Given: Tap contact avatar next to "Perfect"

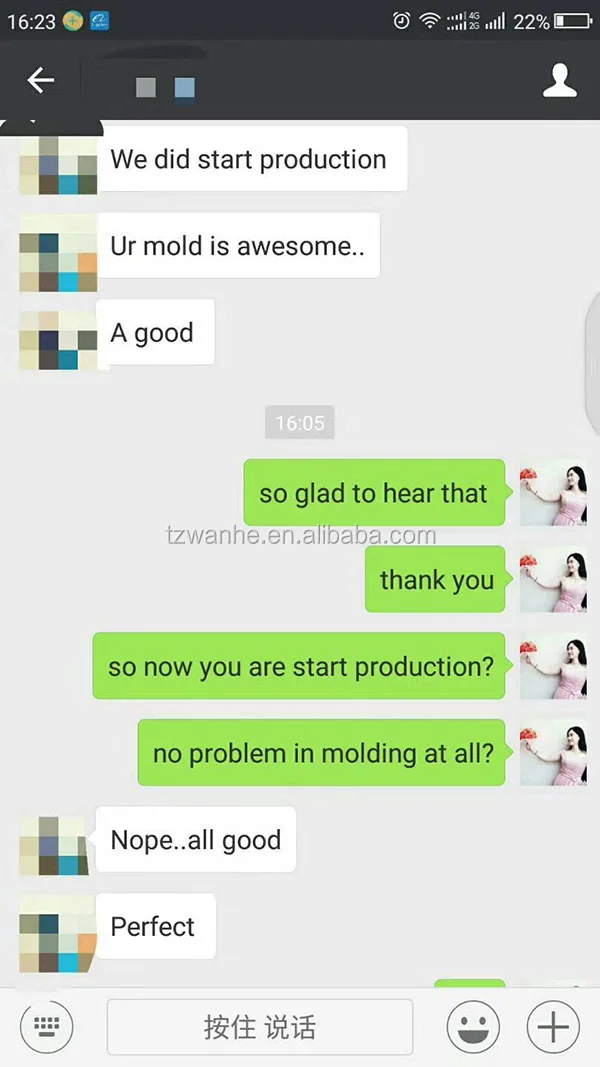Looking at the screenshot, I should click(x=58, y=934).
